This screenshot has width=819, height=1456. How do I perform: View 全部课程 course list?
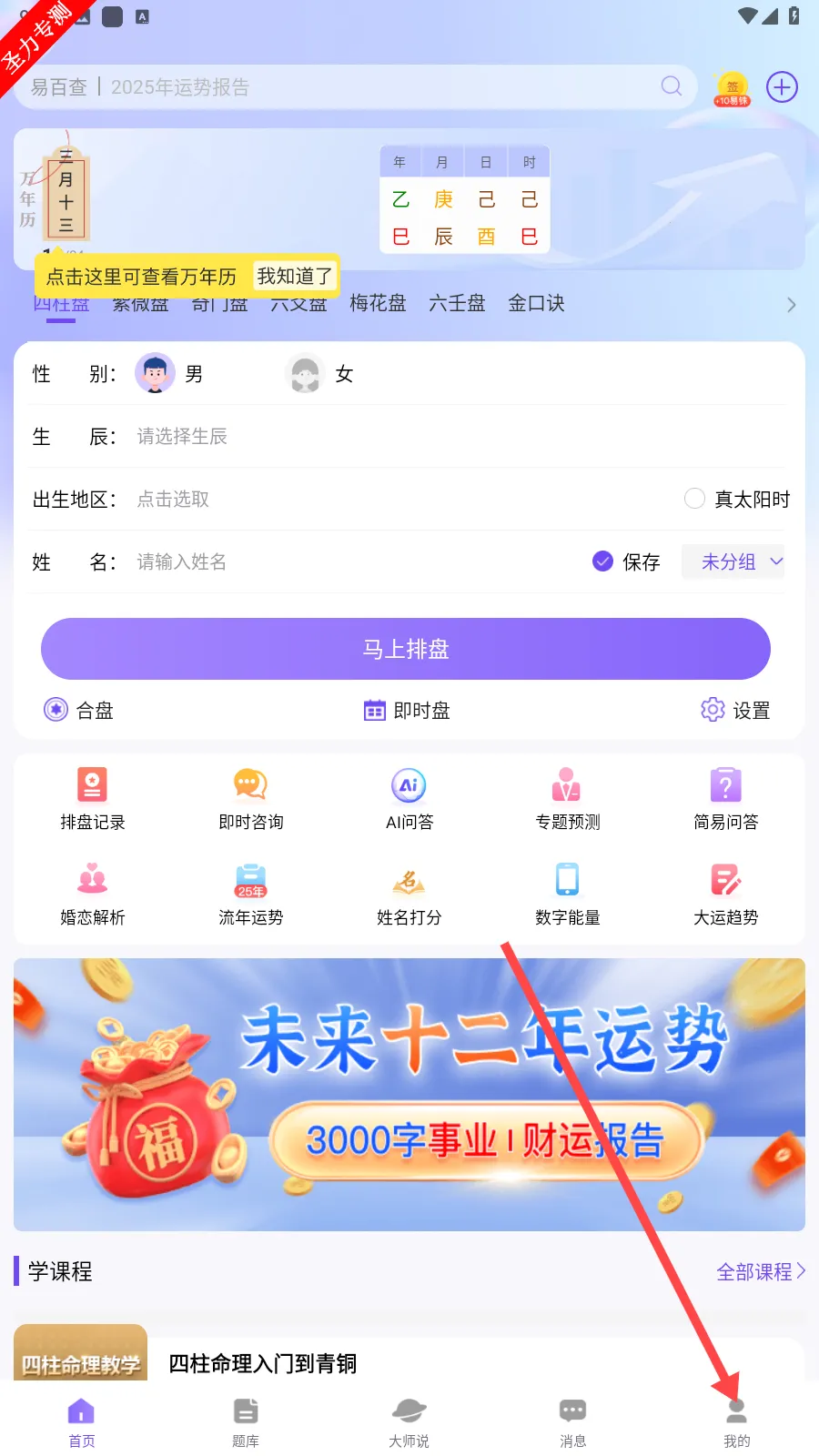(x=760, y=1272)
